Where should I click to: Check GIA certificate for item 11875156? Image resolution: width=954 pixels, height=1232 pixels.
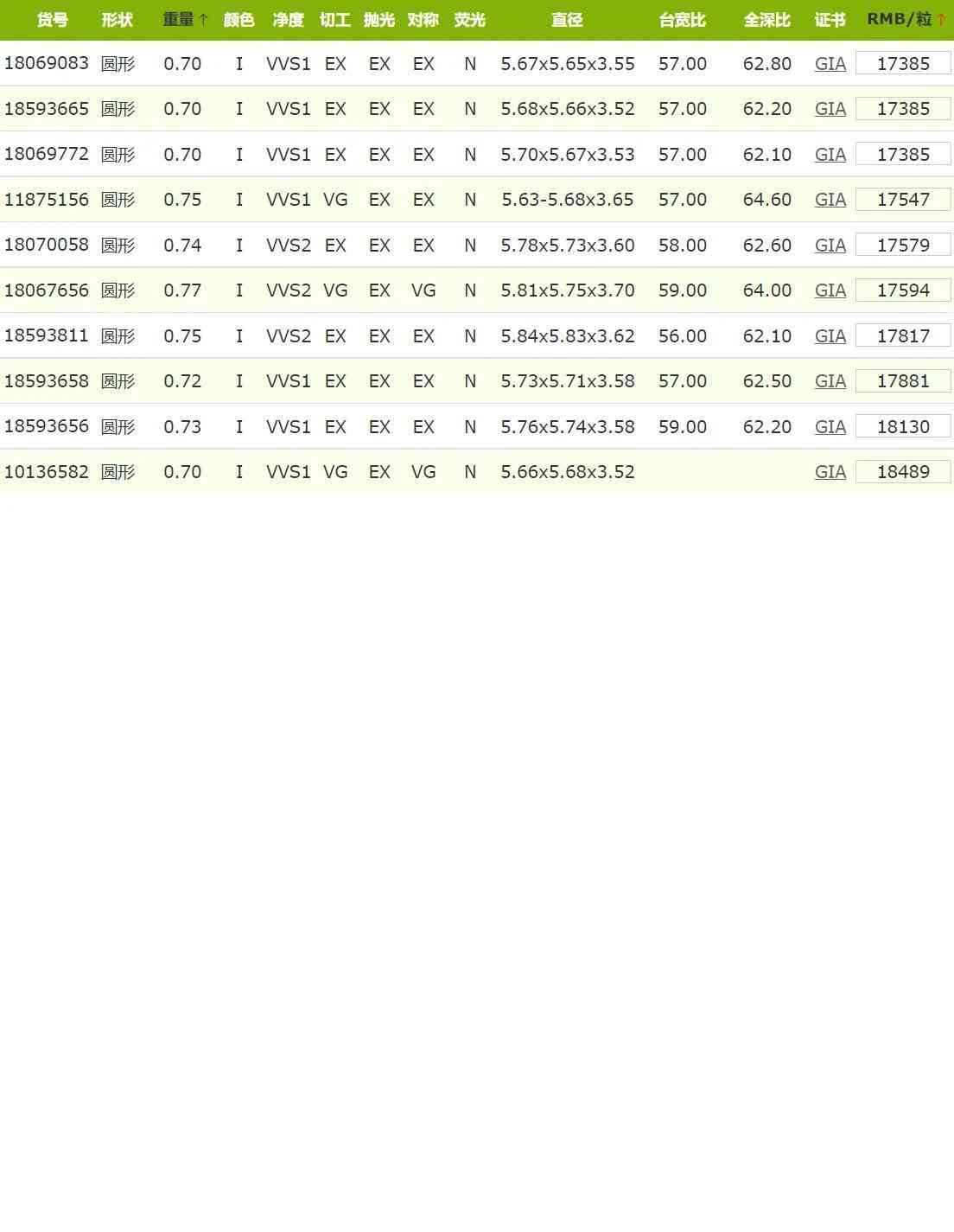tap(830, 200)
